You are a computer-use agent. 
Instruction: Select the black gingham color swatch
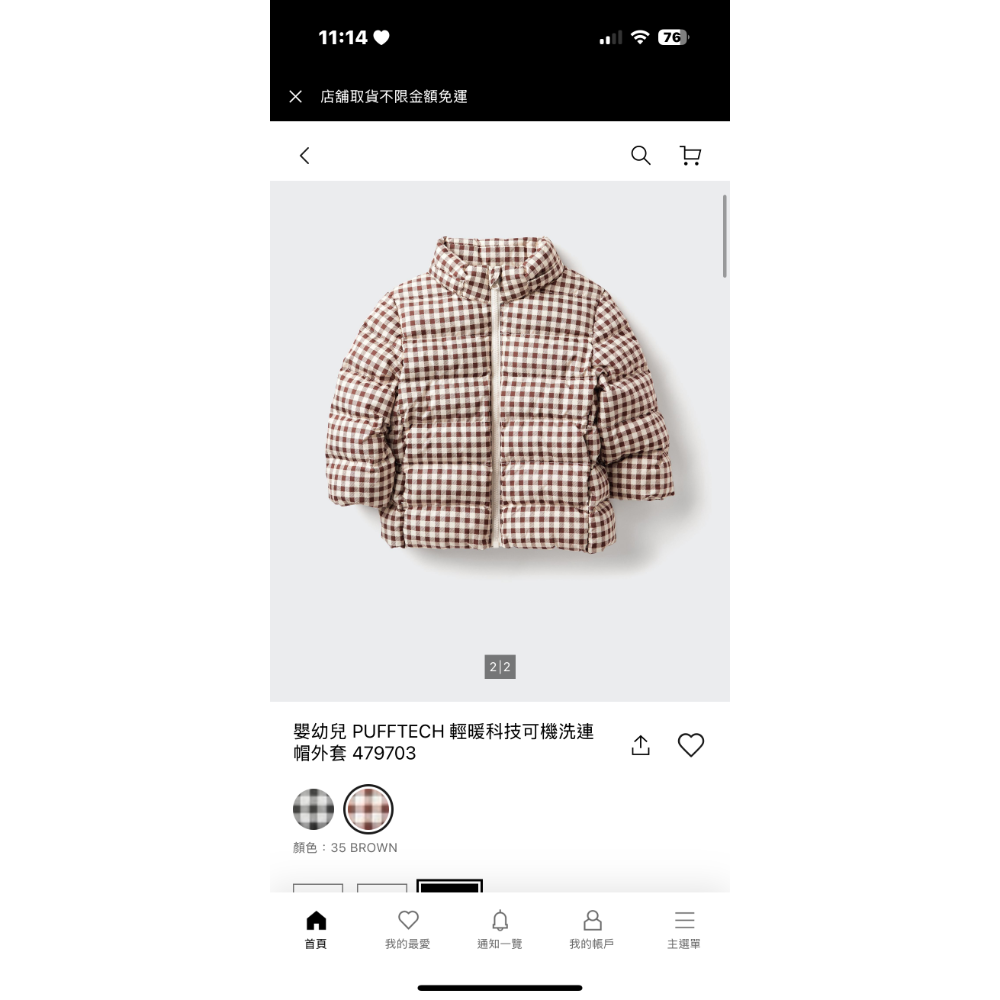tap(313, 809)
